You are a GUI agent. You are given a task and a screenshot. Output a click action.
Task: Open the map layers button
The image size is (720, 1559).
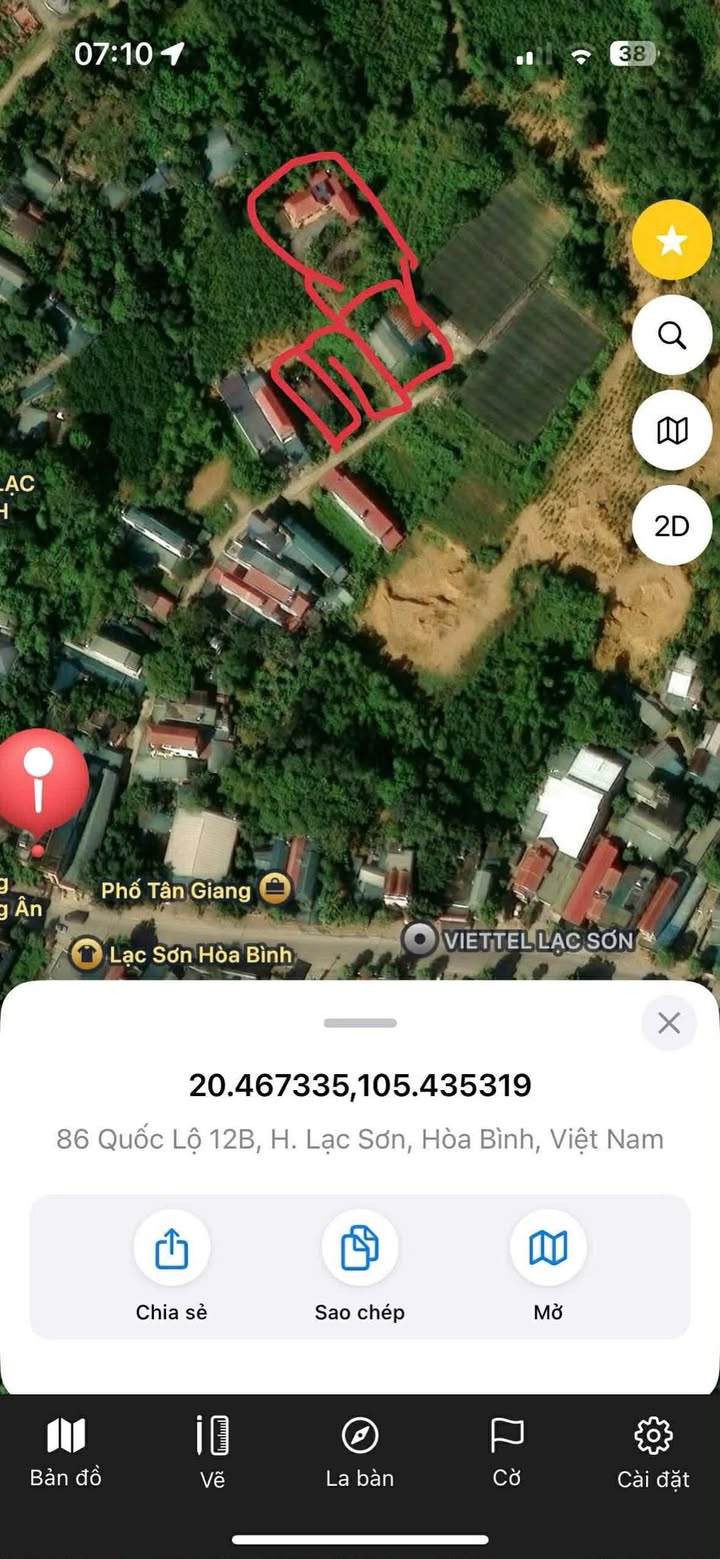(x=671, y=430)
